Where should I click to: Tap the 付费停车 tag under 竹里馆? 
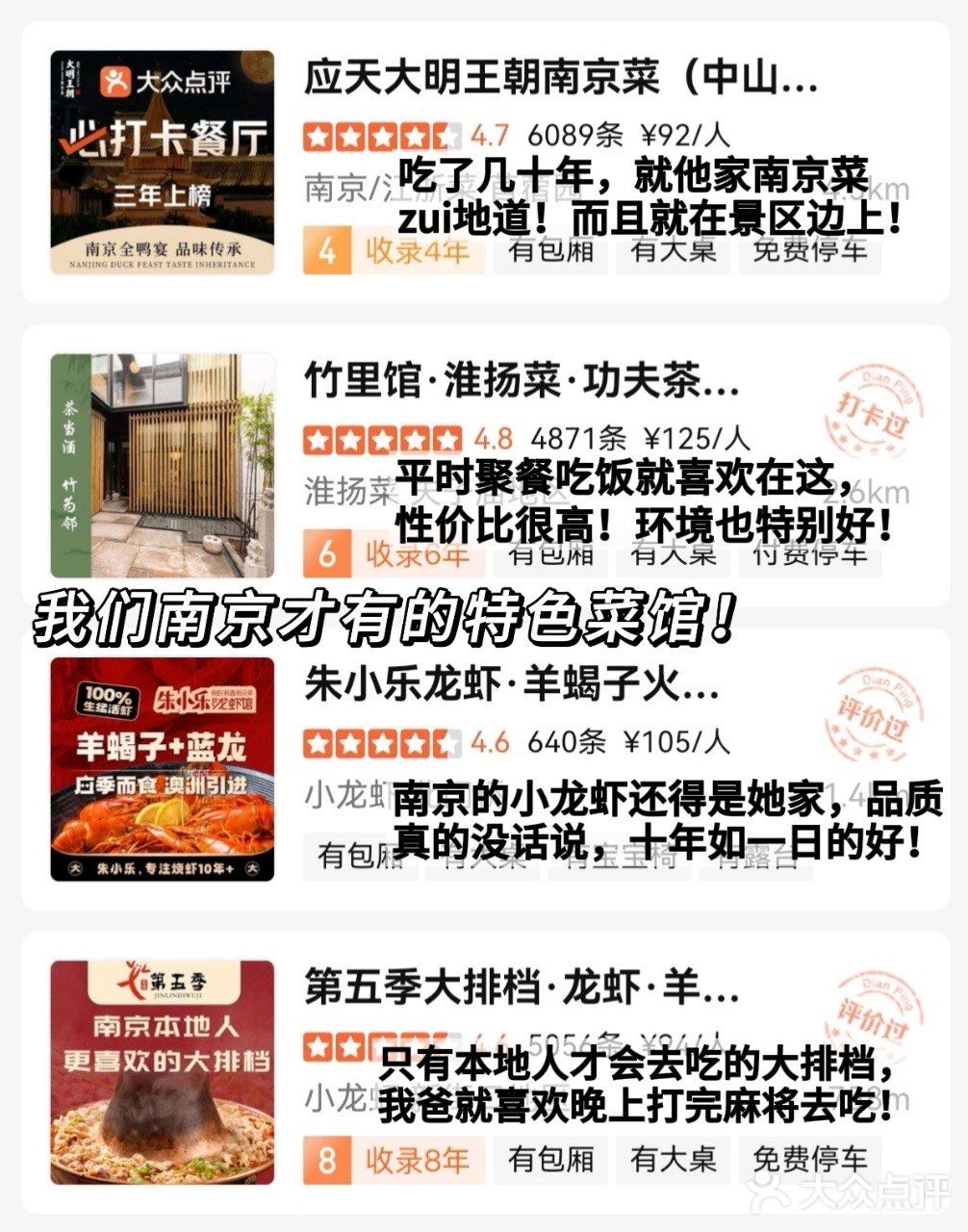tap(810, 556)
